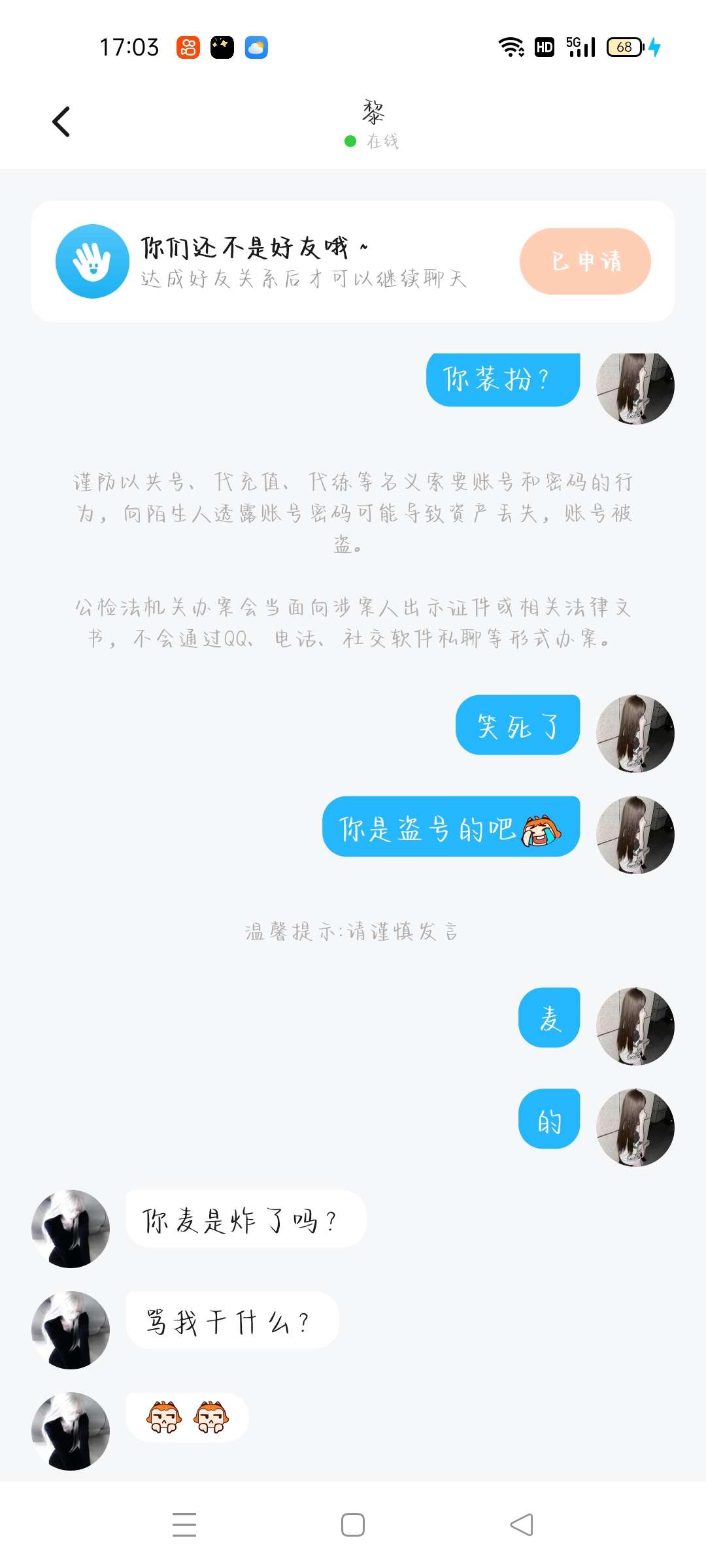706x1568 pixels.
Task: Open recent apps from navigation bar
Action: 184,1525
